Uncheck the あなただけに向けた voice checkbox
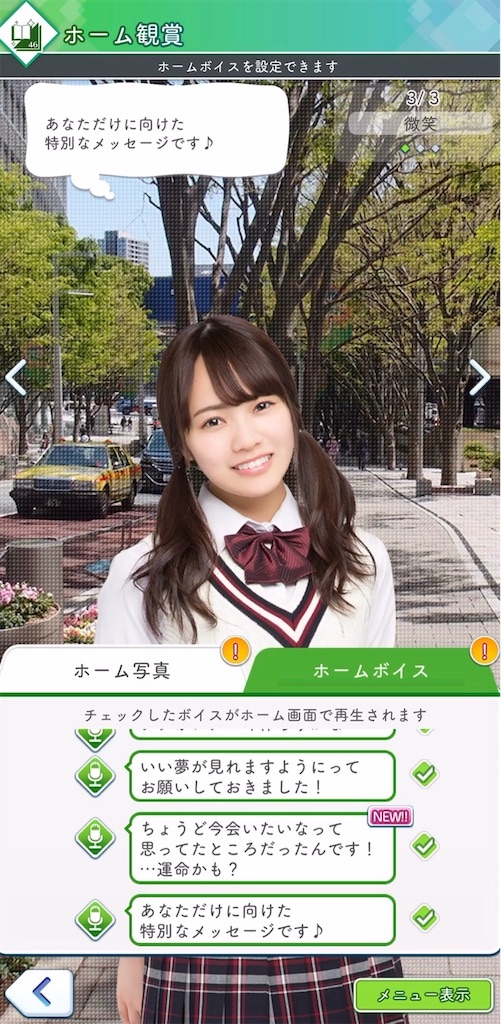 tap(425, 918)
